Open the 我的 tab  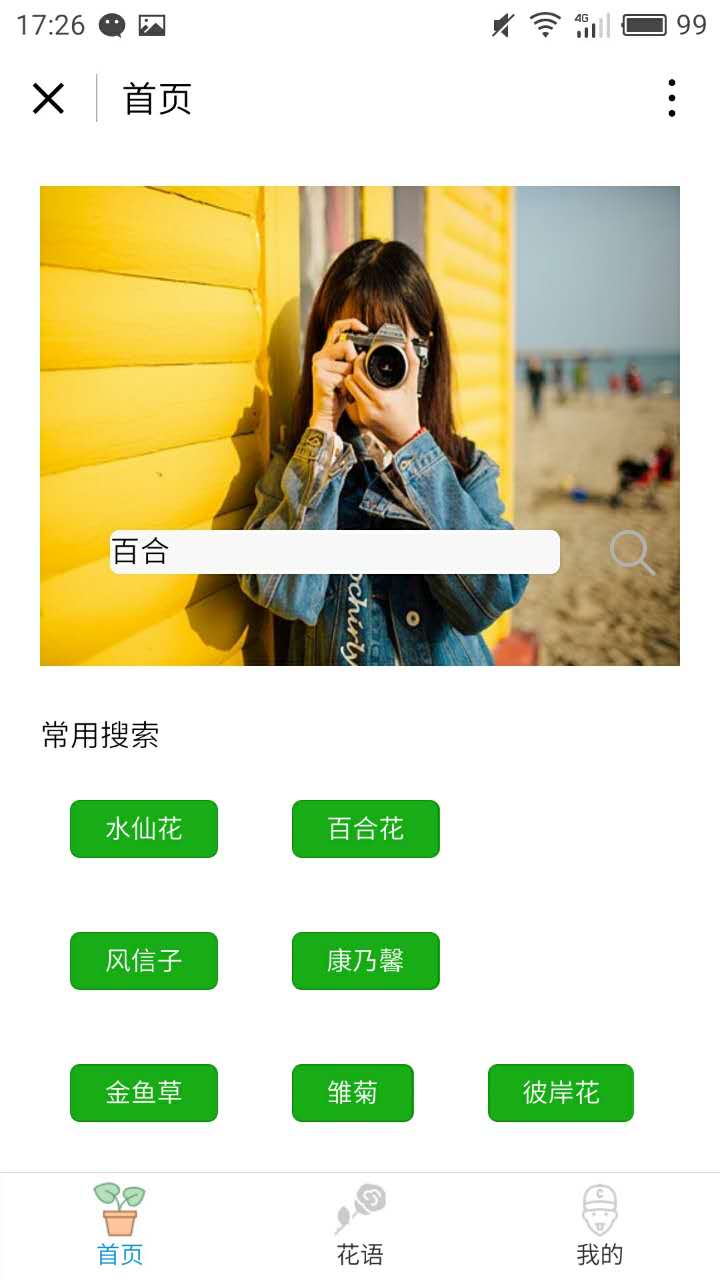coord(600,1225)
